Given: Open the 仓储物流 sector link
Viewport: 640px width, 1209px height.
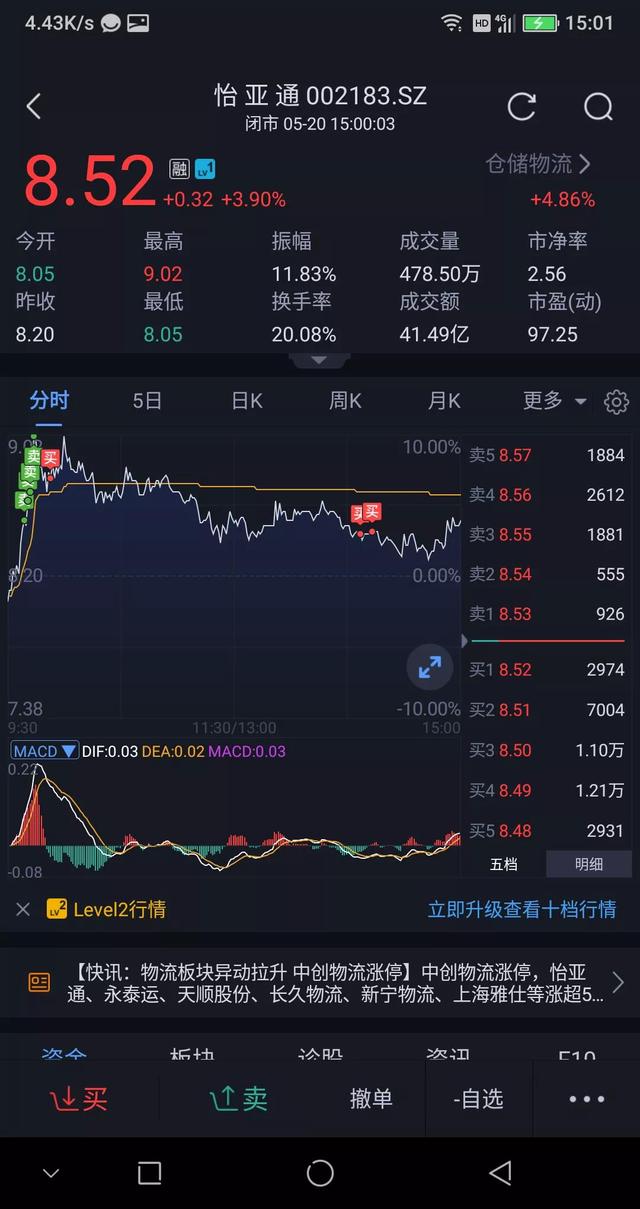Looking at the screenshot, I should pyautogui.click(x=538, y=164).
